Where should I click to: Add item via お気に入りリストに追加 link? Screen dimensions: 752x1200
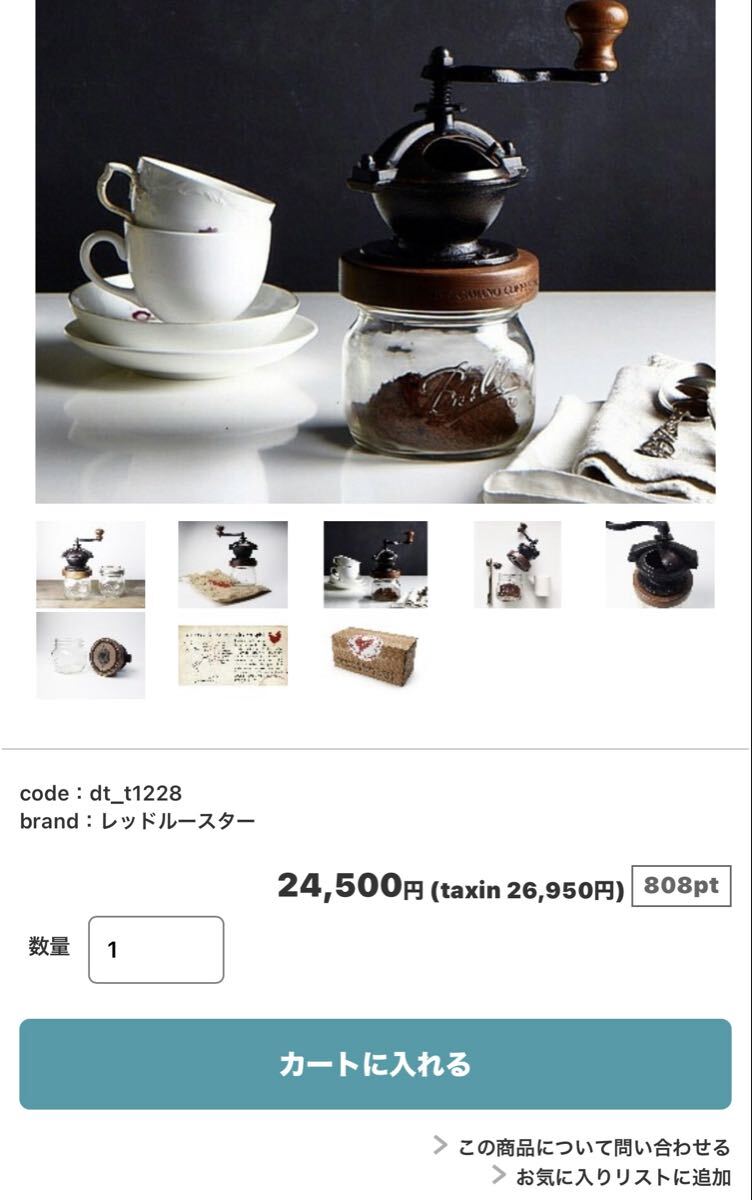[622, 1177]
